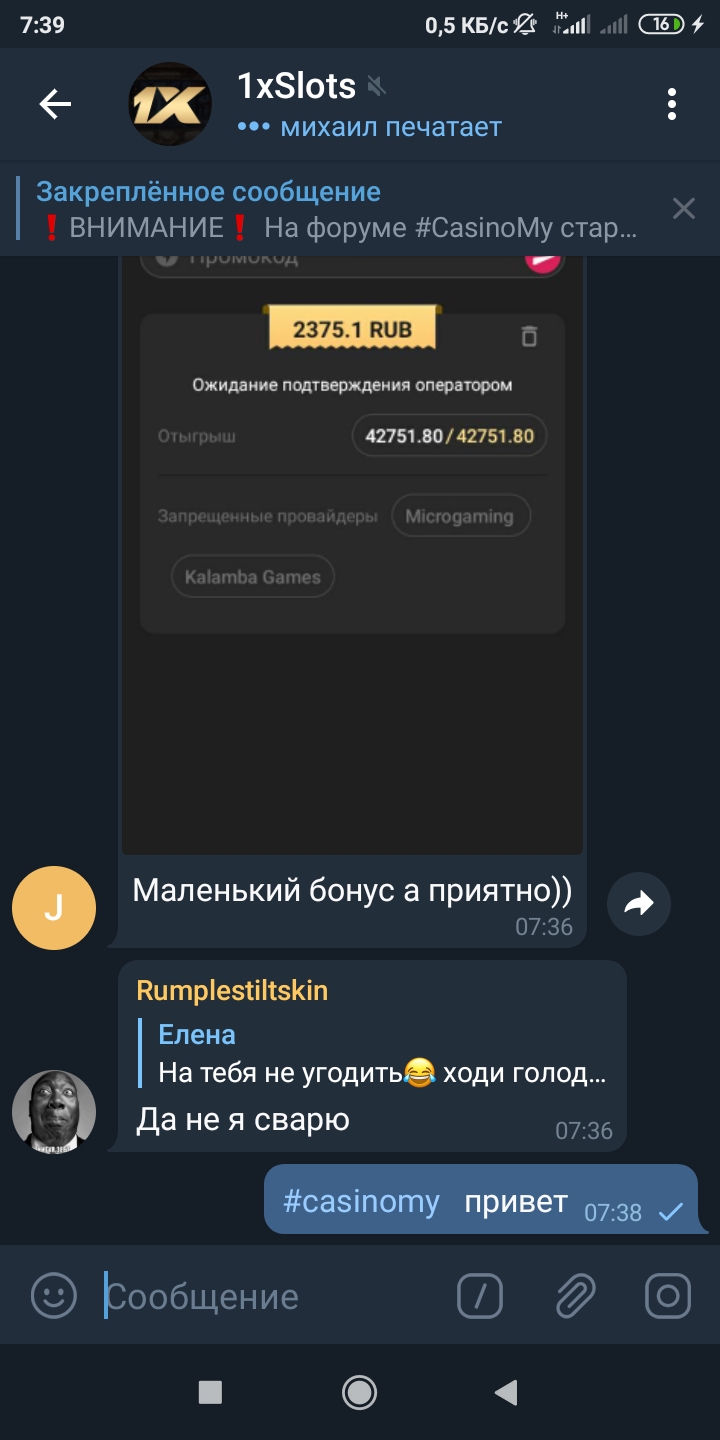Tap the system back button

(x=507, y=1392)
